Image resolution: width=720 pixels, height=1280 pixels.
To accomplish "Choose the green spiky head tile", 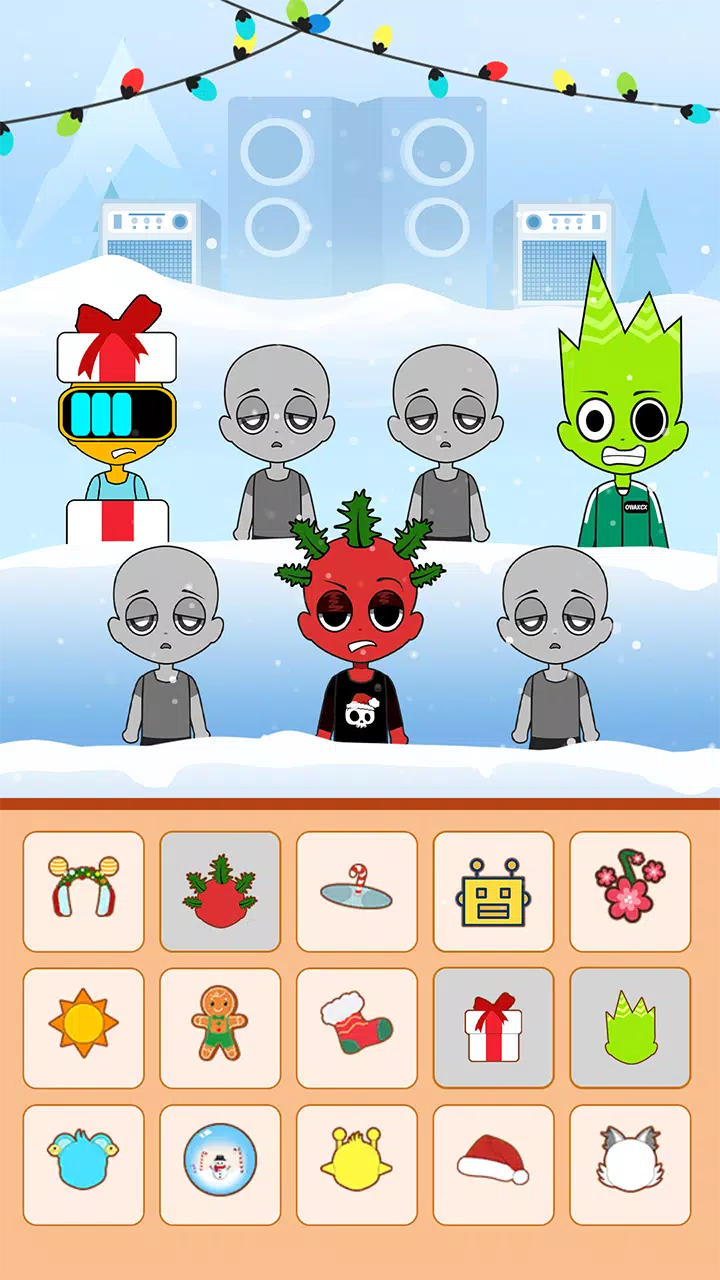I will pos(630,1028).
